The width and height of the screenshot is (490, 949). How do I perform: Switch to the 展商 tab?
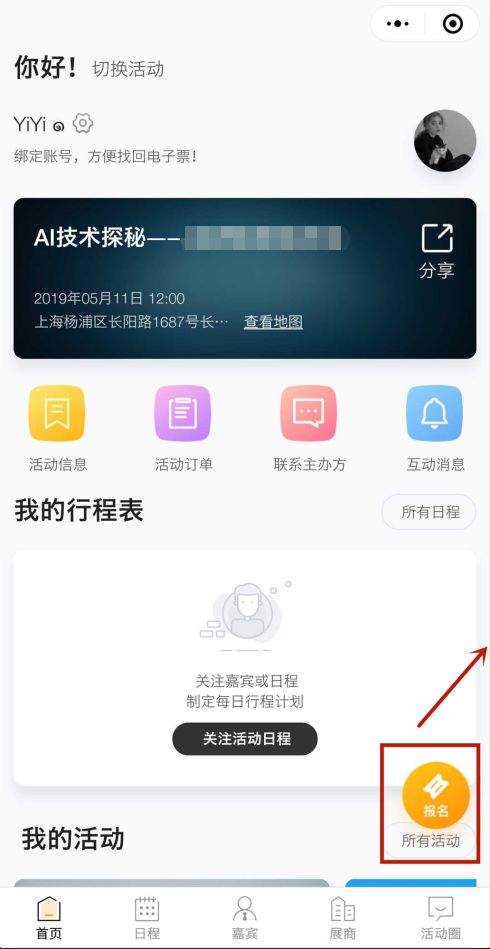pyautogui.click(x=342, y=918)
